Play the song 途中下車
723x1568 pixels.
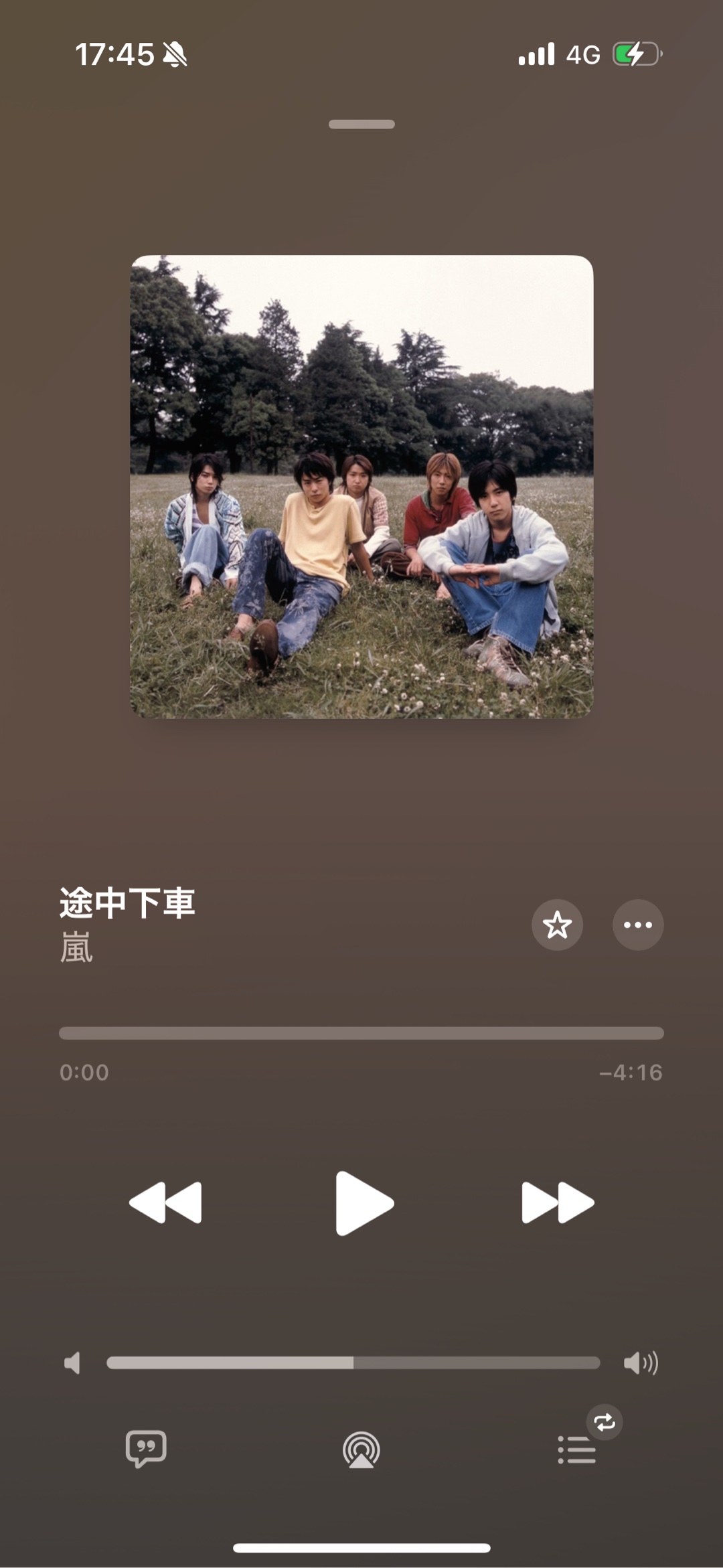364,1203
